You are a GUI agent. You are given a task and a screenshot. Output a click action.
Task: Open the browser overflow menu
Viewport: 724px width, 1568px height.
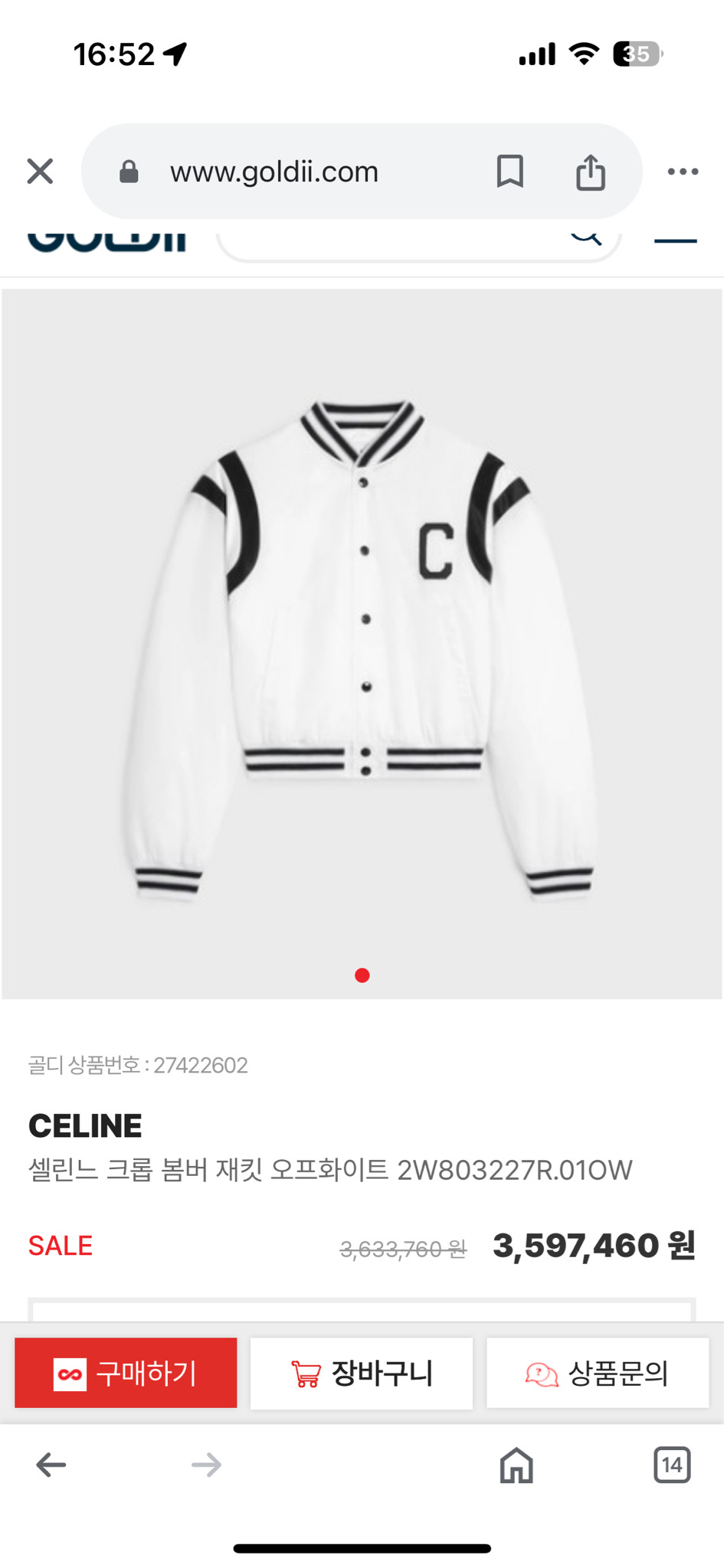click(x=683, y=171)
